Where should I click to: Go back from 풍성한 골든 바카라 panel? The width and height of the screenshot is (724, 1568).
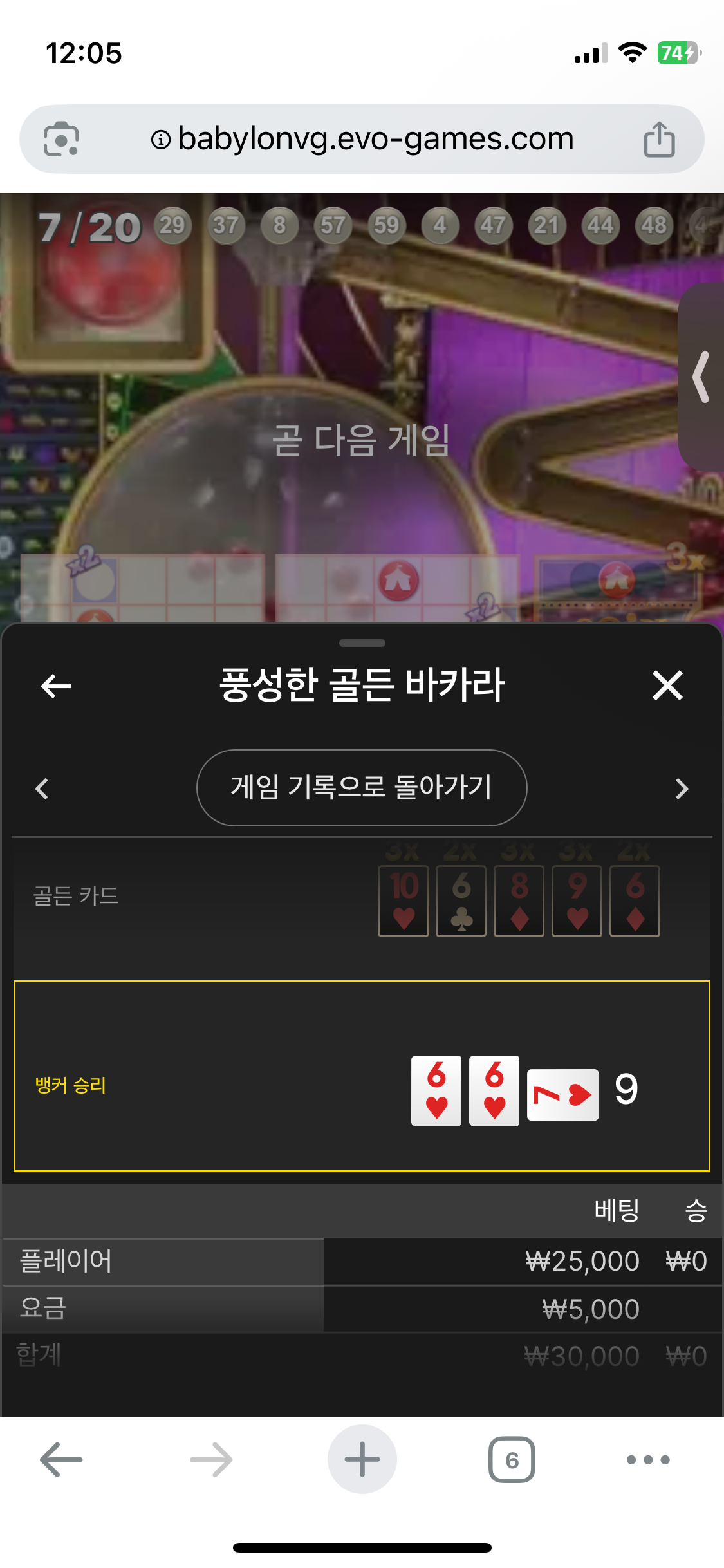(x=56, y=686)
